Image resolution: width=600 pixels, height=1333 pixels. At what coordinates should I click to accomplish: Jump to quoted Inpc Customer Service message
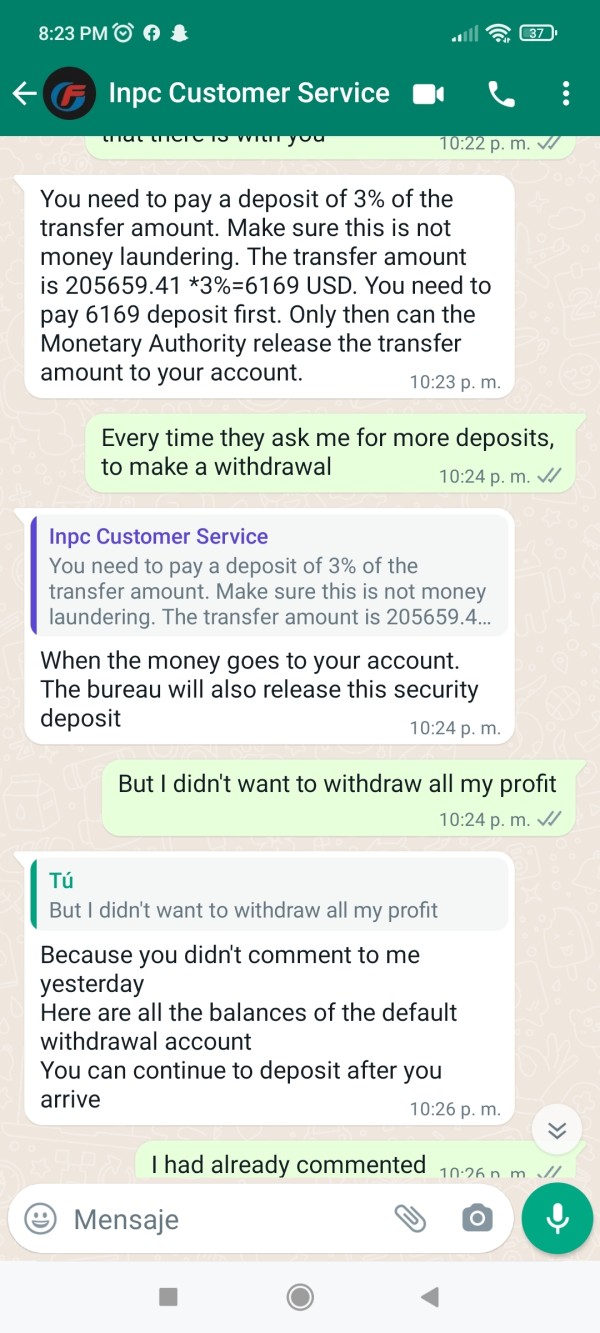[x=270, y=576]
